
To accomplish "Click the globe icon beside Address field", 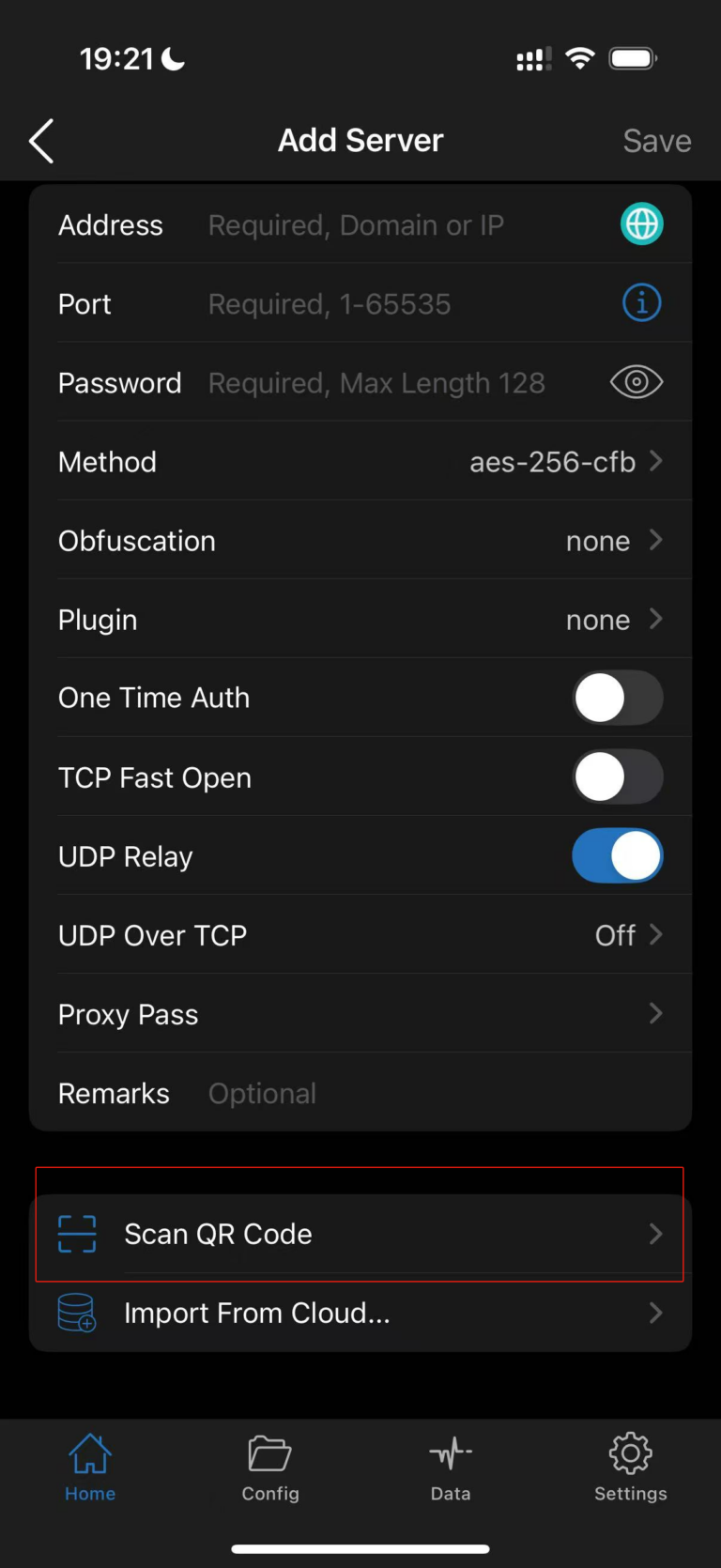I will (642, 224).
